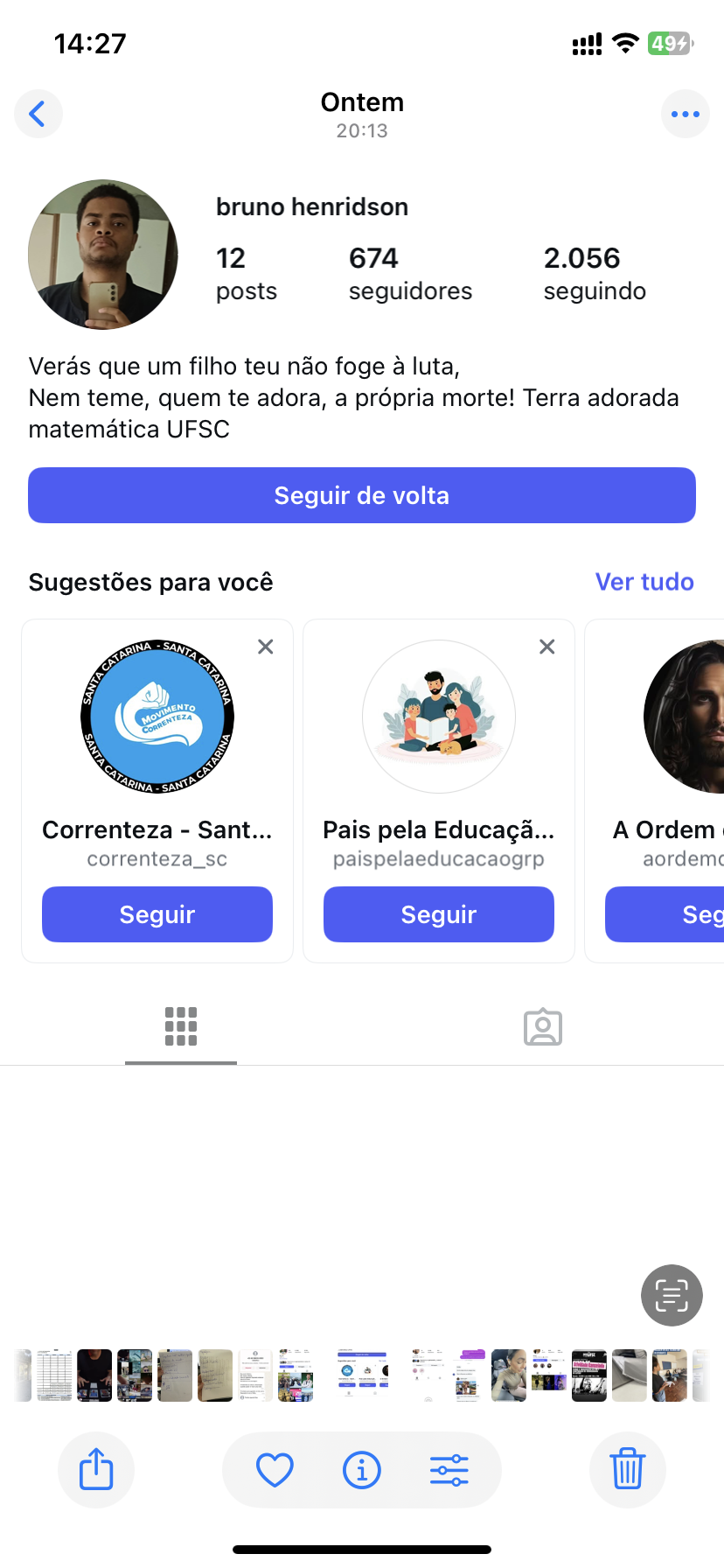Activate the Live Text scan button

[672, 1295]
